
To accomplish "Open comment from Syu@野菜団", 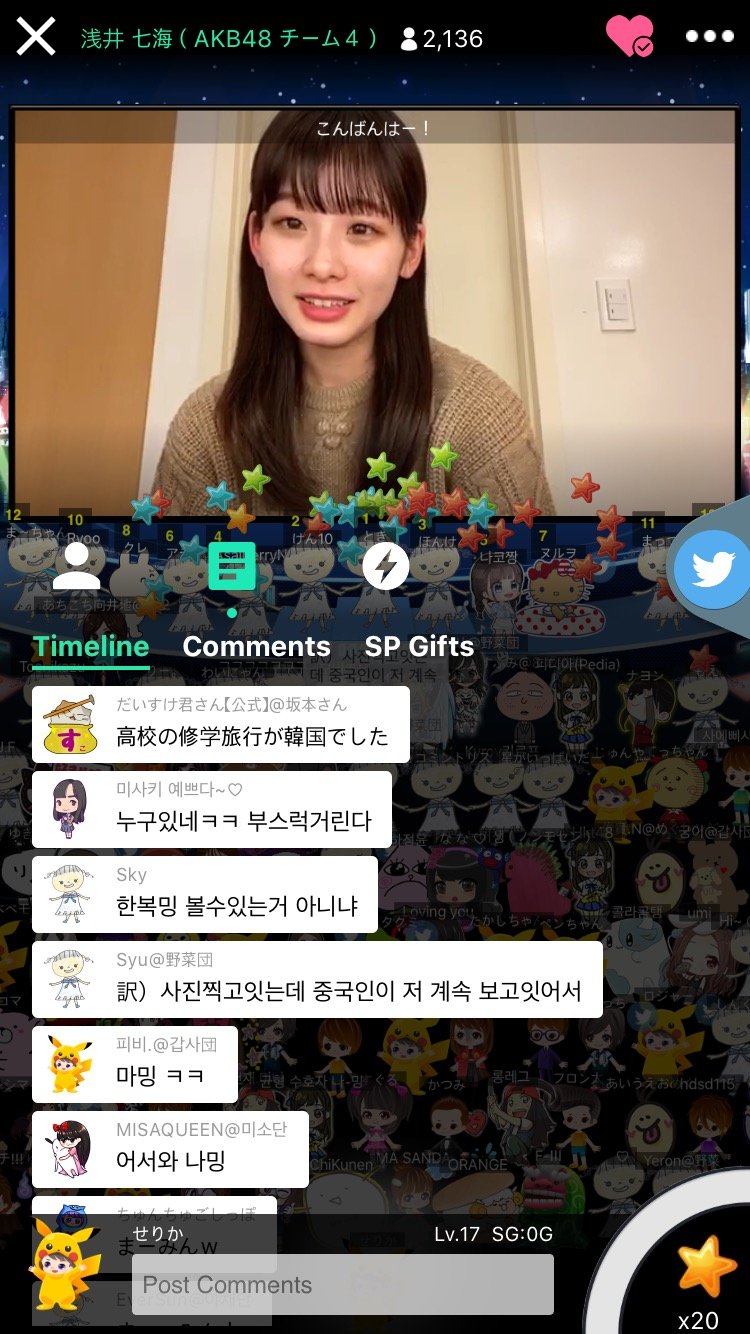I will (317, 979).
